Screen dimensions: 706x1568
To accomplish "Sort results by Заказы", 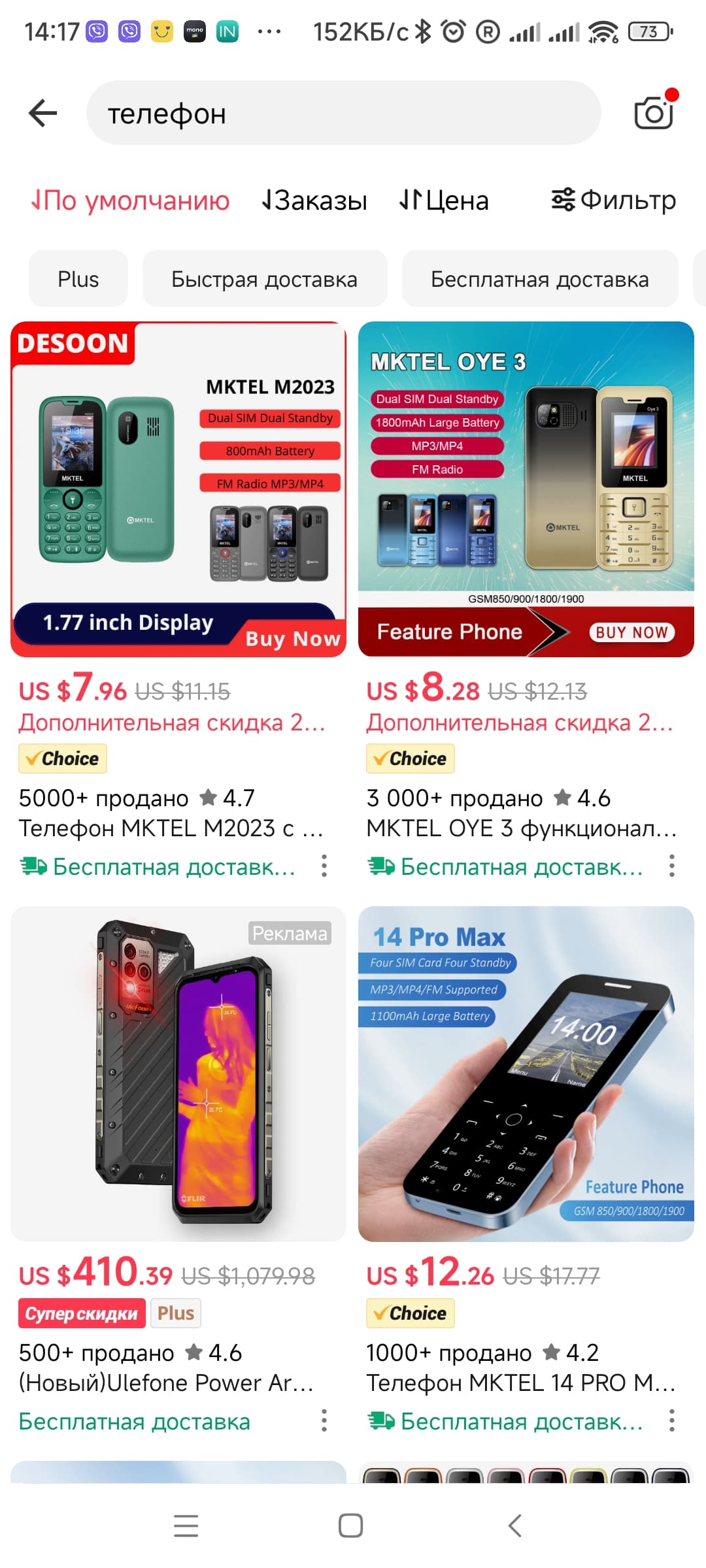I will click(314, 200).
